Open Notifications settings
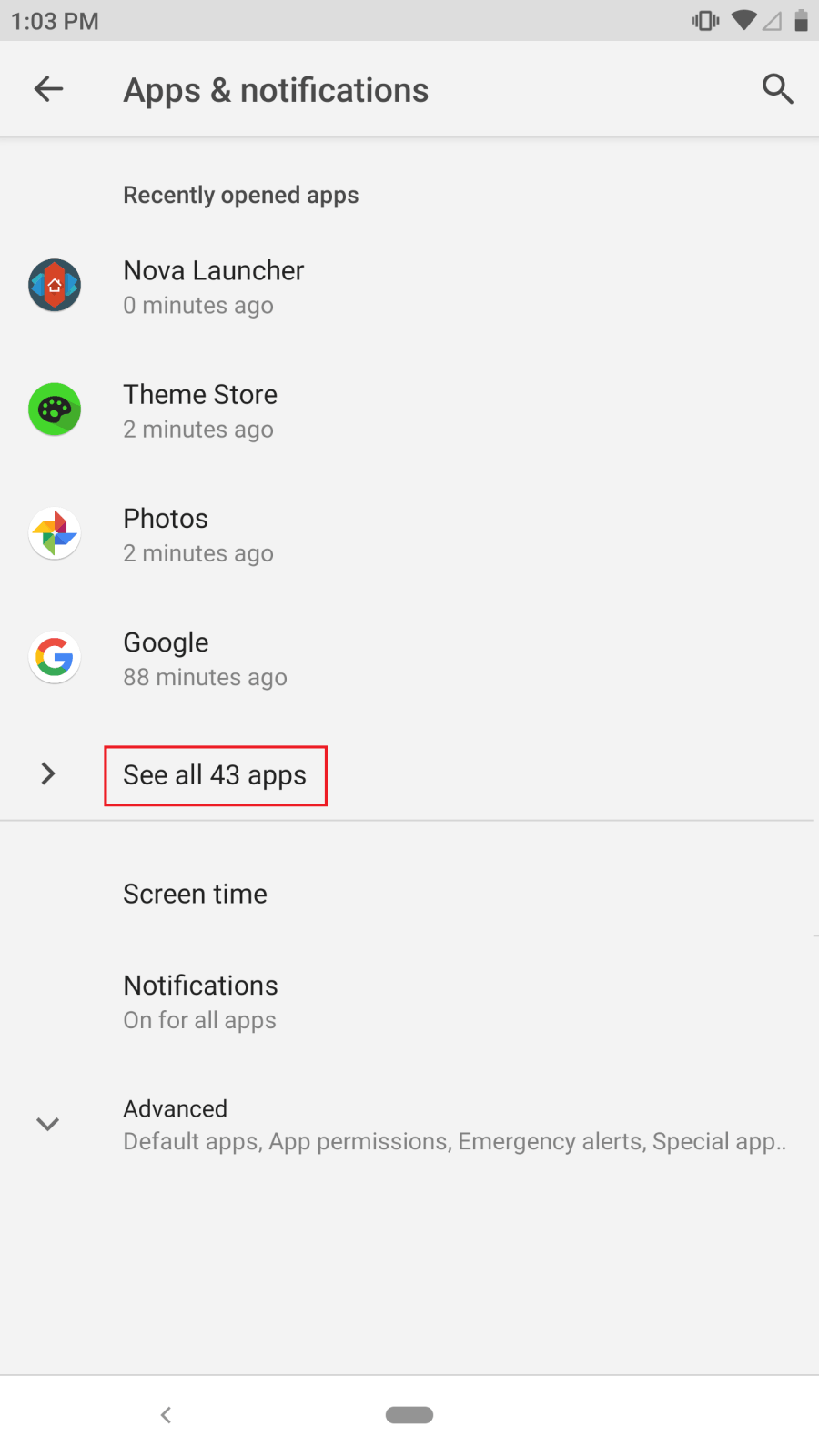Viewport: 819px width, 1456px height. click(x=199, y=985)
